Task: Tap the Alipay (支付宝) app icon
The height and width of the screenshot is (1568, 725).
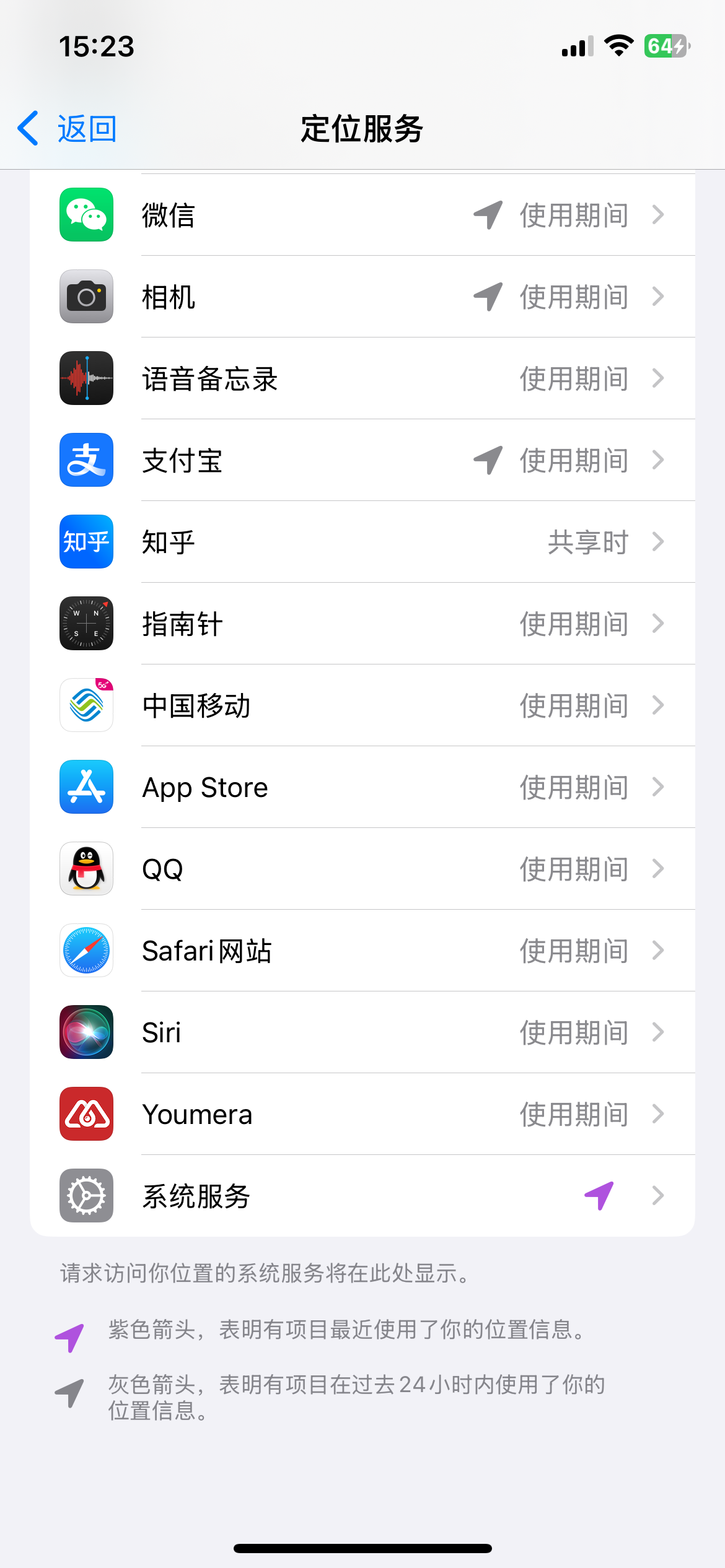Action: [x=86, y=460]
